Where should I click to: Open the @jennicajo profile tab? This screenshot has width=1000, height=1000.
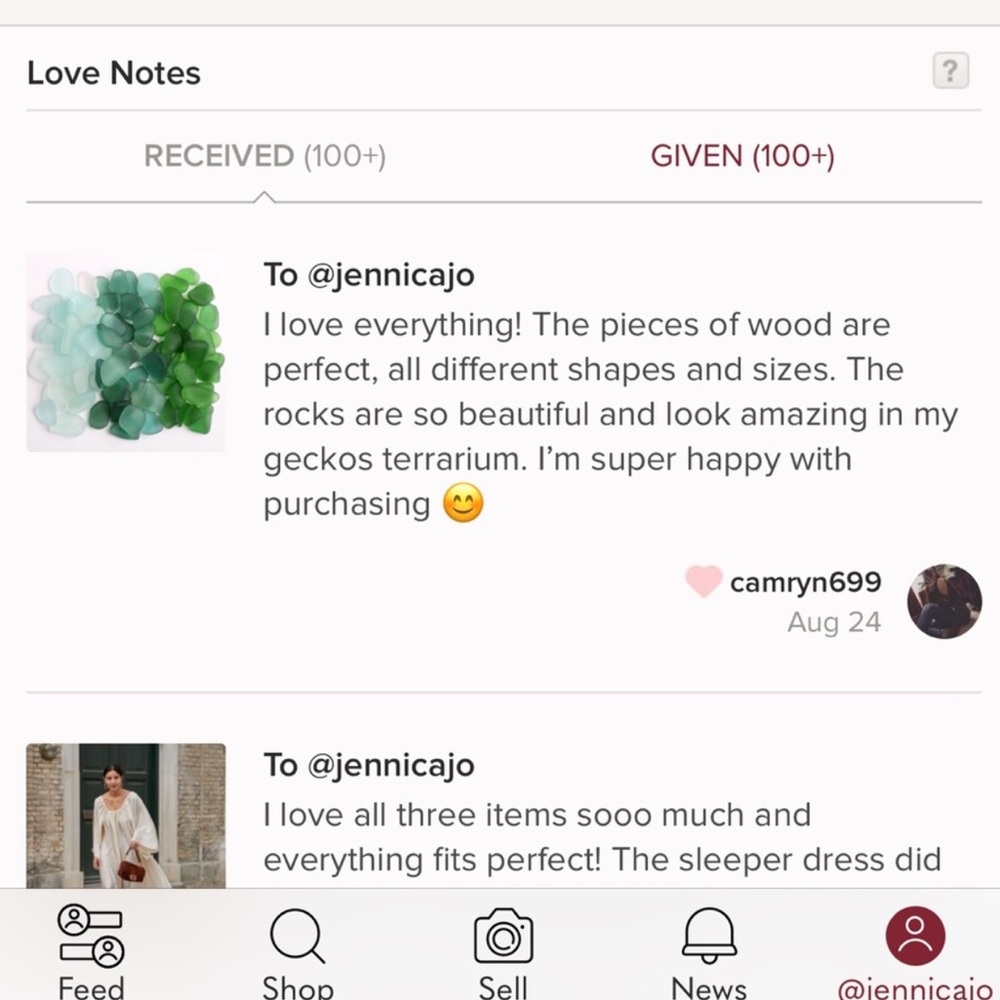pos(914,950)
